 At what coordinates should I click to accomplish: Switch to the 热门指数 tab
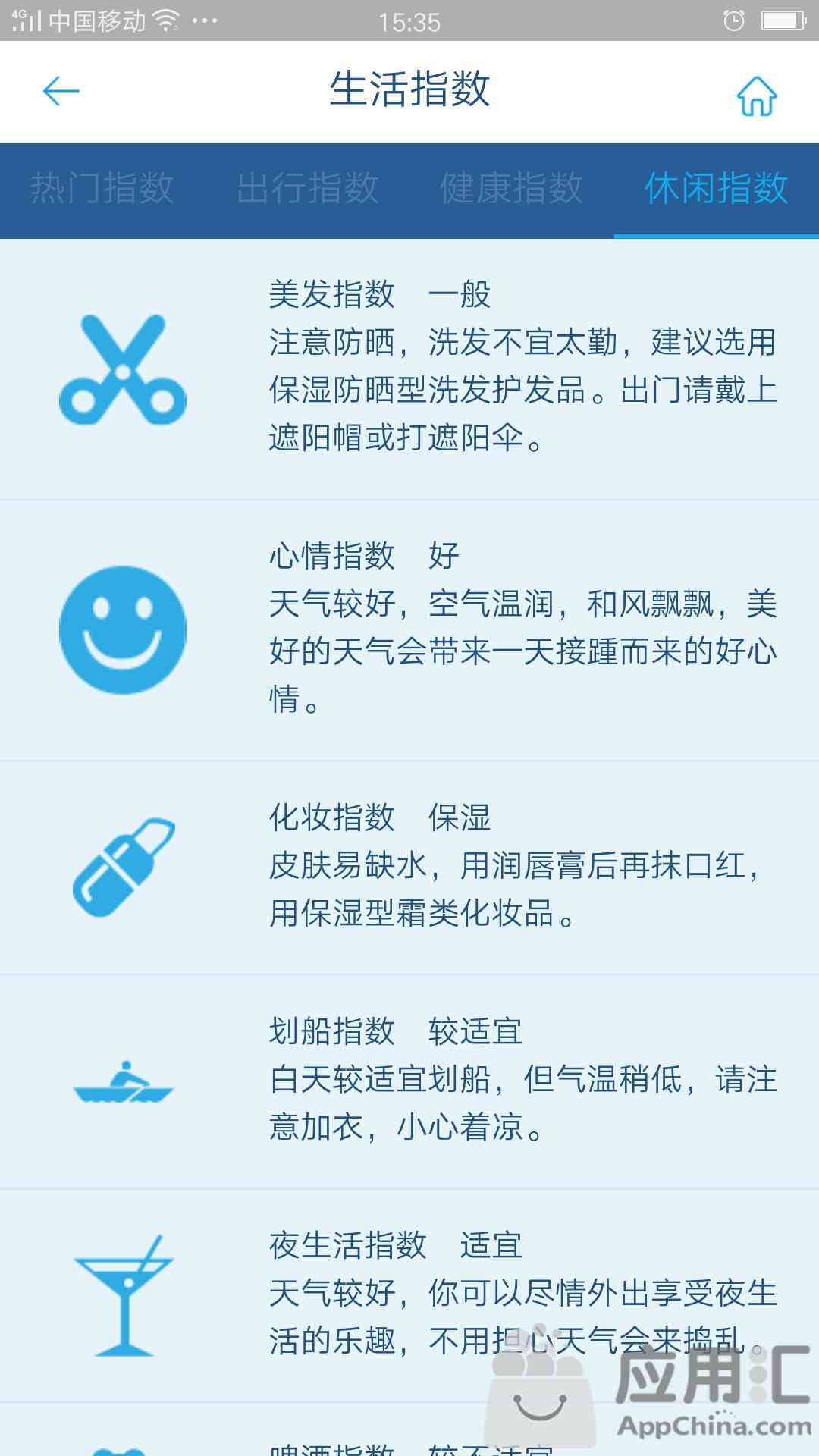pos(102,188)
